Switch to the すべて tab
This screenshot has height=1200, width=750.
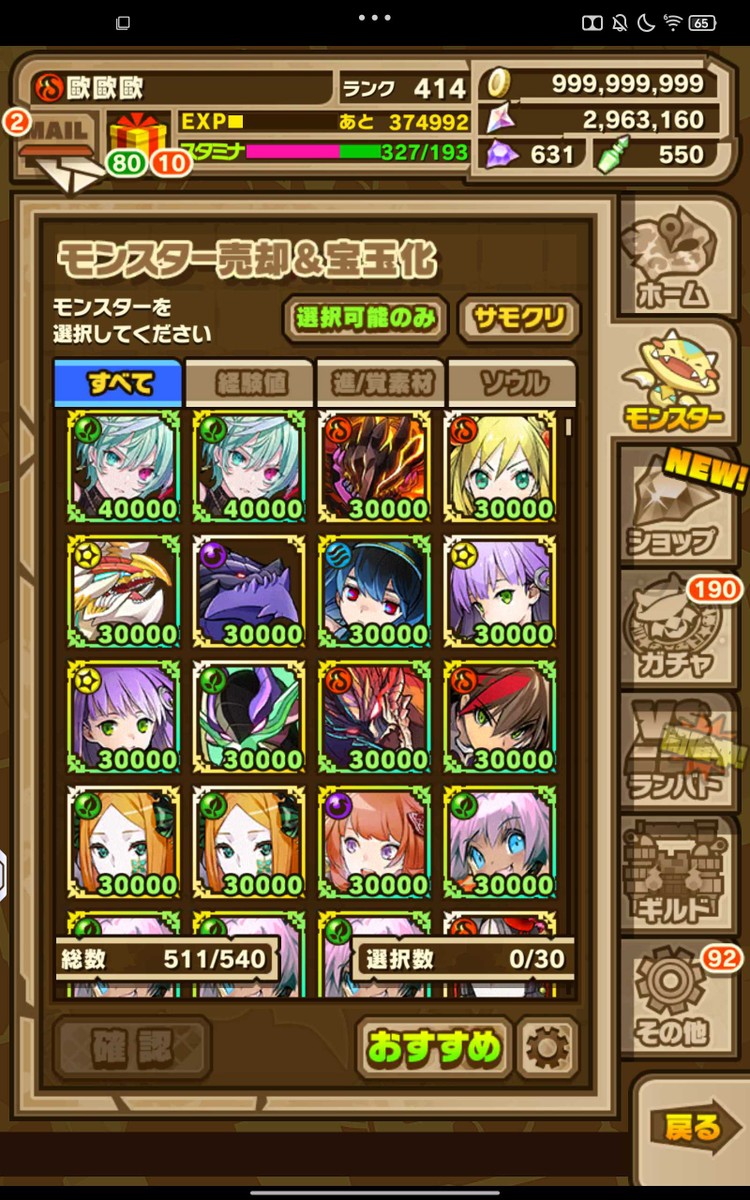pos(119,383)
